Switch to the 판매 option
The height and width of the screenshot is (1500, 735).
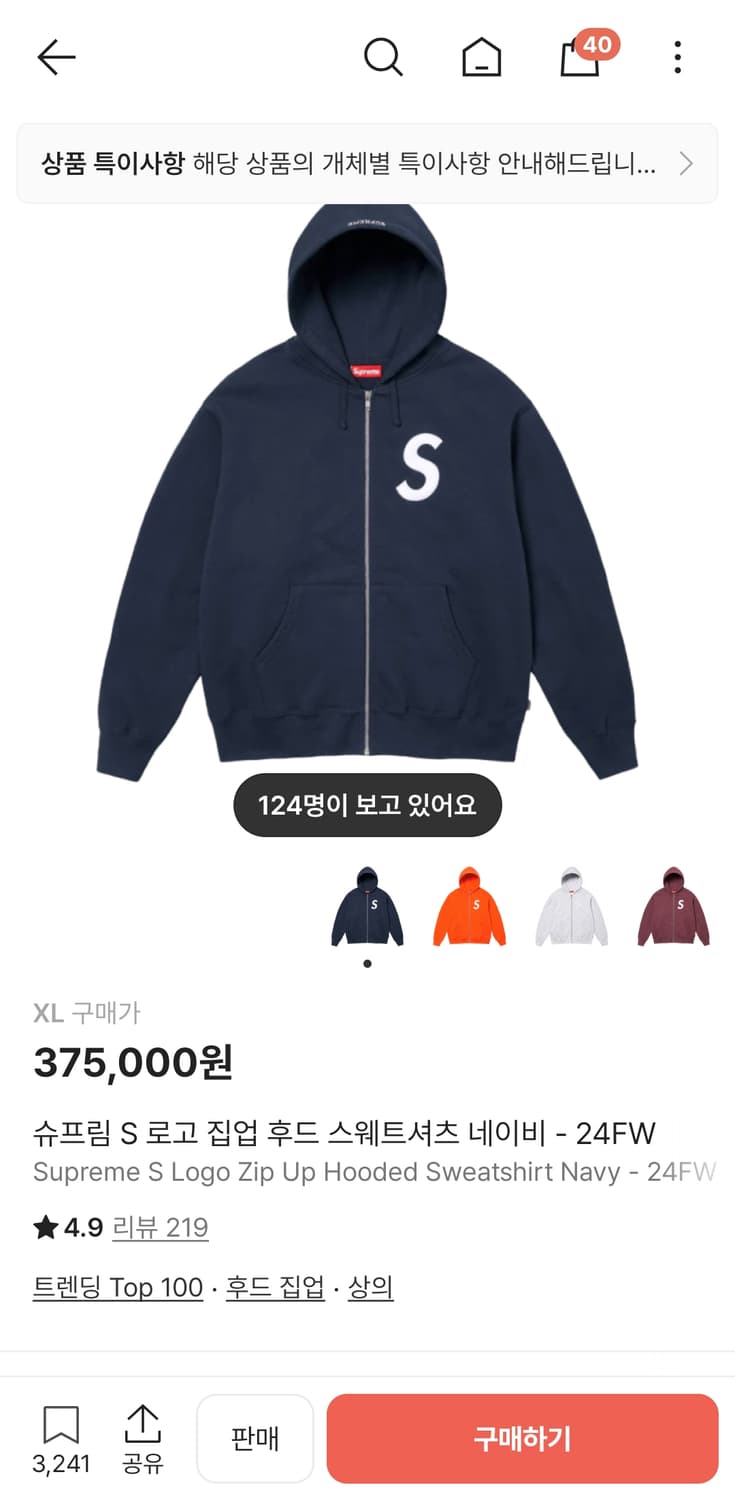tap(255, 1437)
